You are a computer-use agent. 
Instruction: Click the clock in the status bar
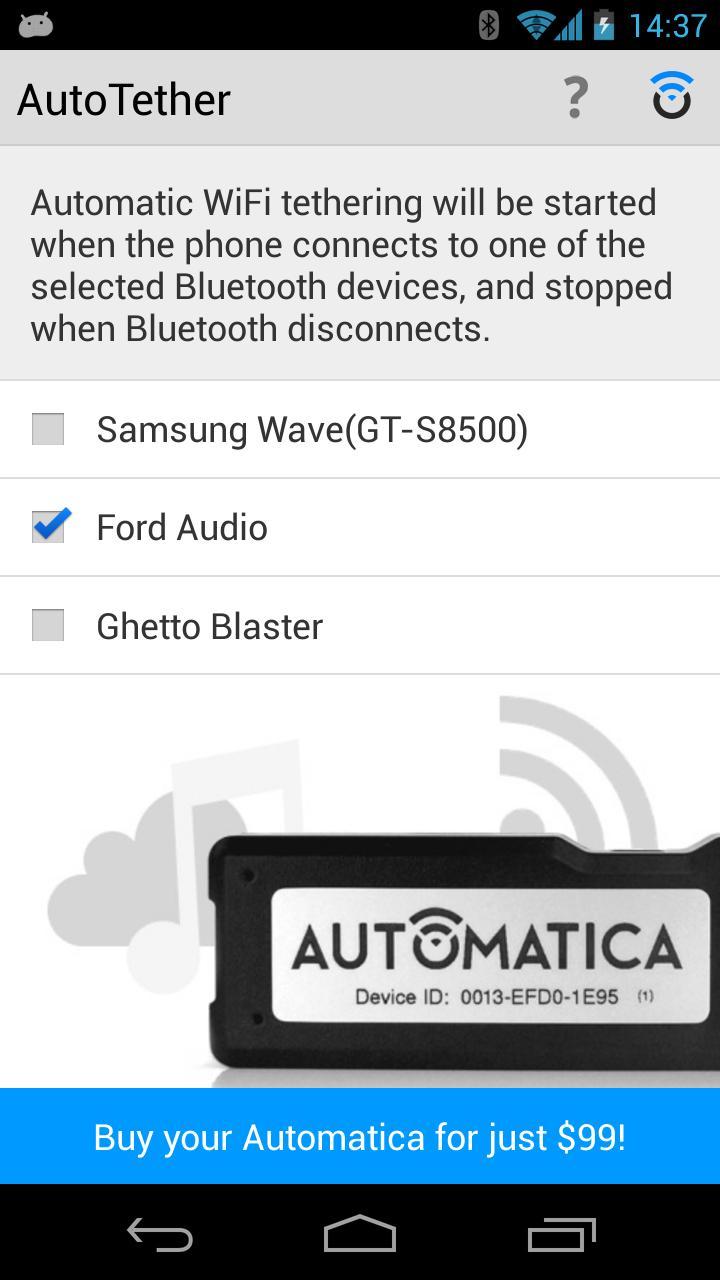(666, 26)
